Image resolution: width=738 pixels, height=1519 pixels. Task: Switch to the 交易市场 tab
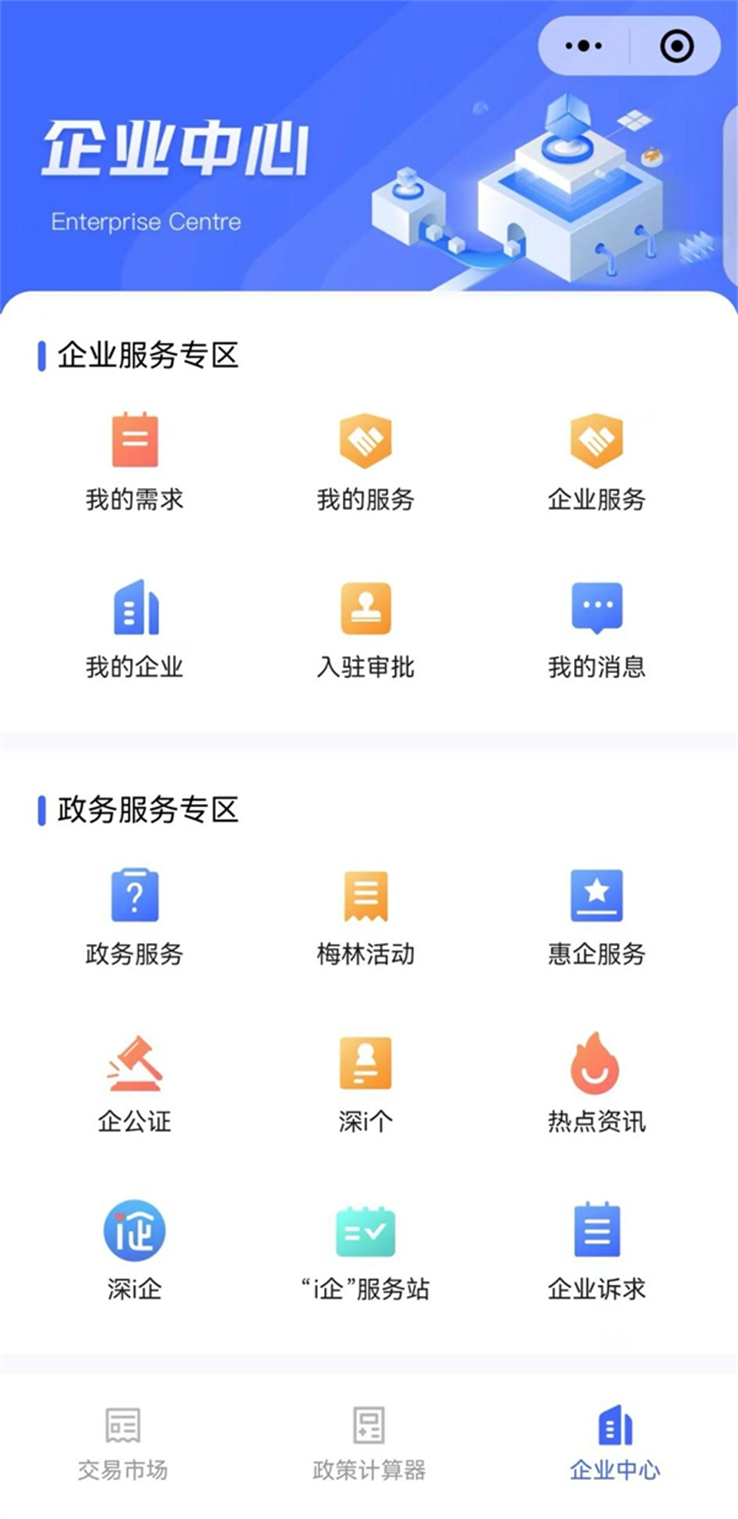[x=123, y=1443]
